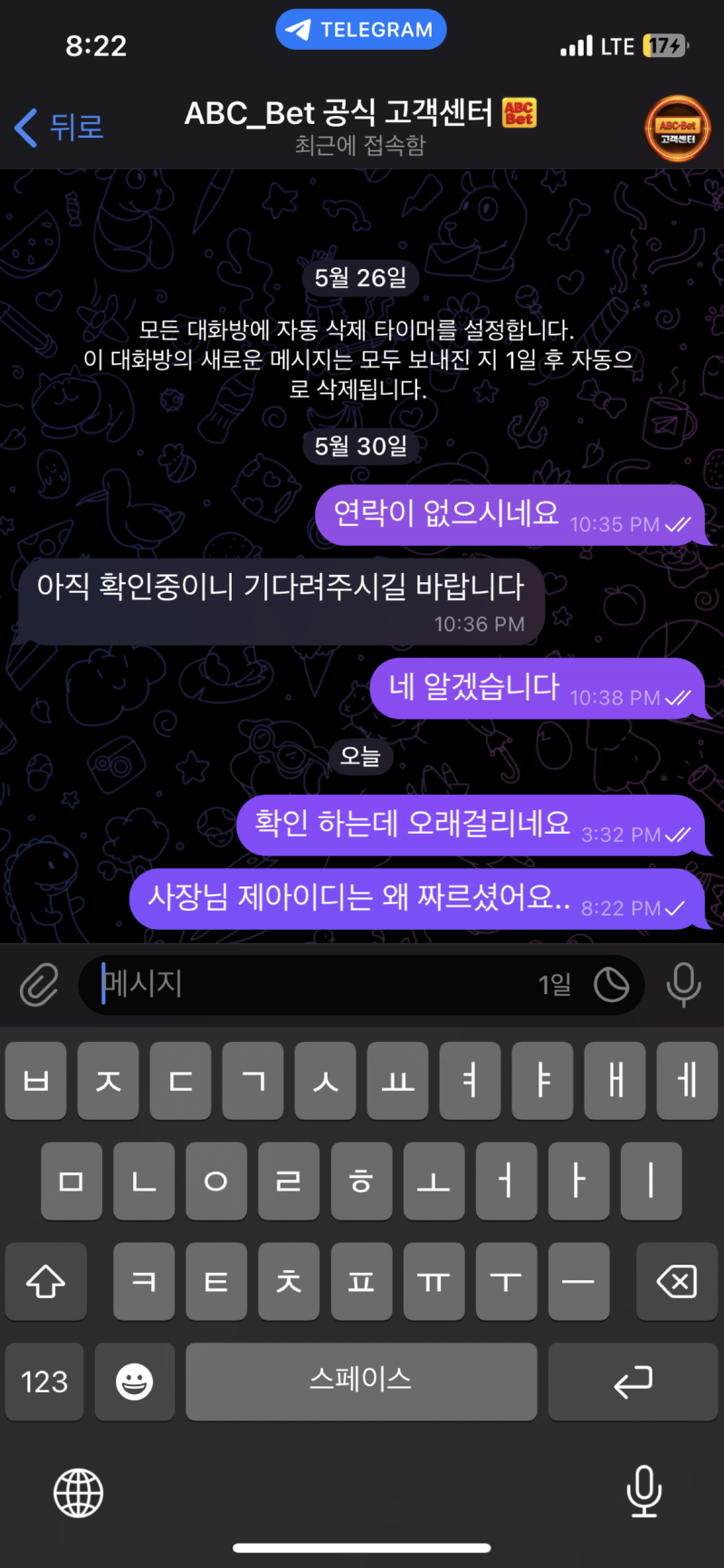Tap the backspace key
Screen dimensions: 724x1568
point(676,1281)
